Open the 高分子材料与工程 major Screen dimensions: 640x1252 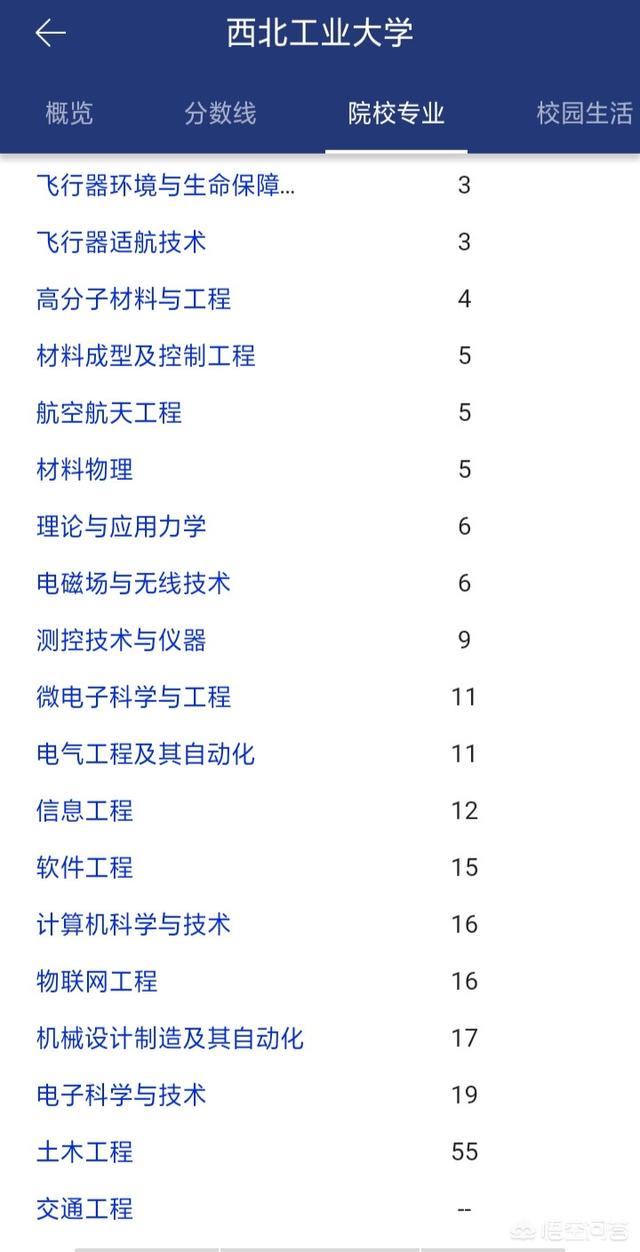[133, 299]
